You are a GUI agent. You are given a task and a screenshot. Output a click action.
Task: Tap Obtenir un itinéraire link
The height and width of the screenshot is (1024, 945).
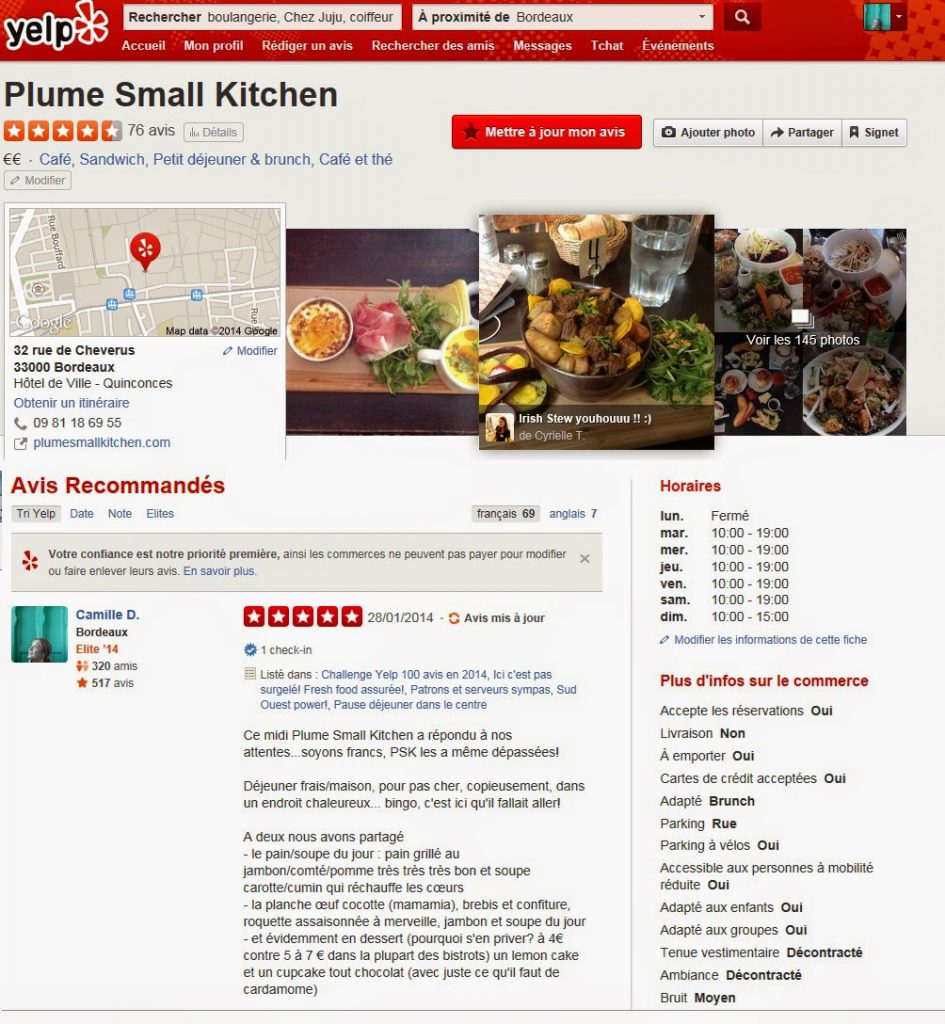(71, 403)
